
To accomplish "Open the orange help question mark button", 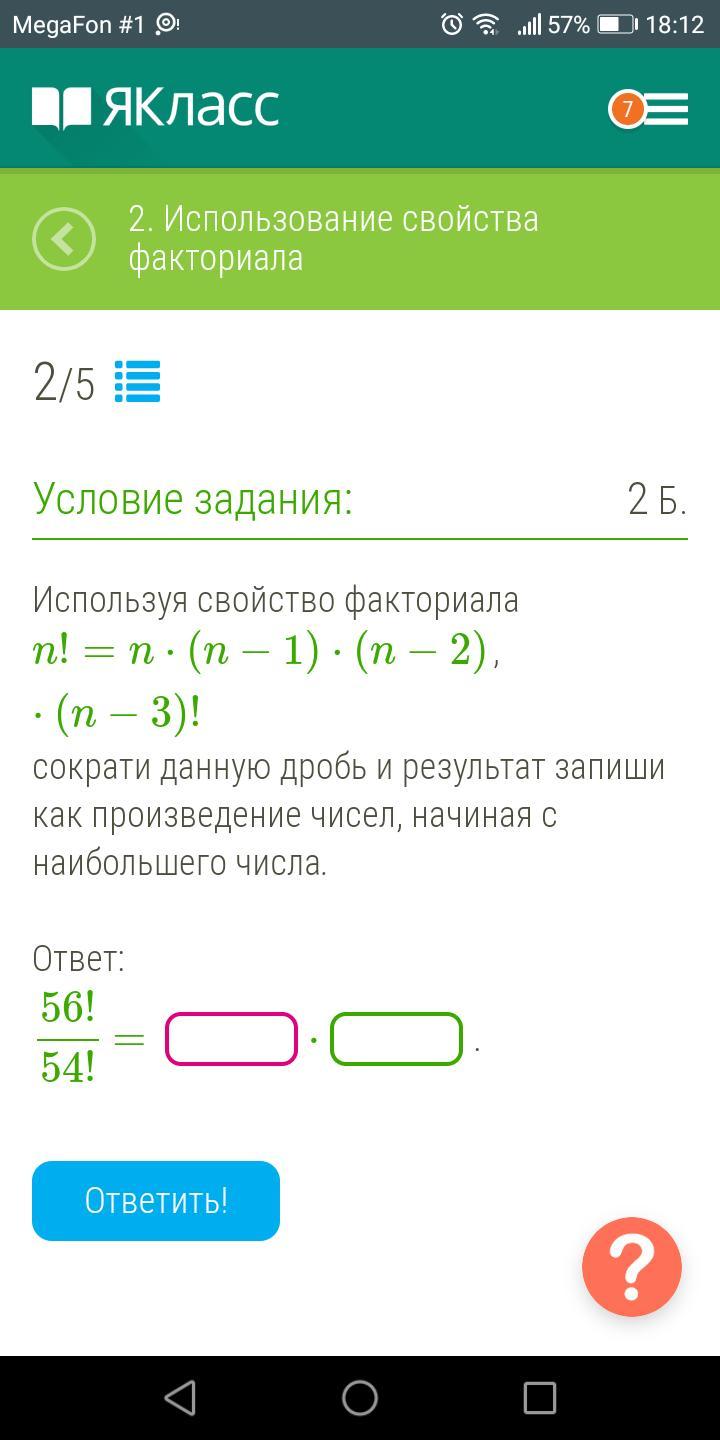I will (x=632, y=1267).
